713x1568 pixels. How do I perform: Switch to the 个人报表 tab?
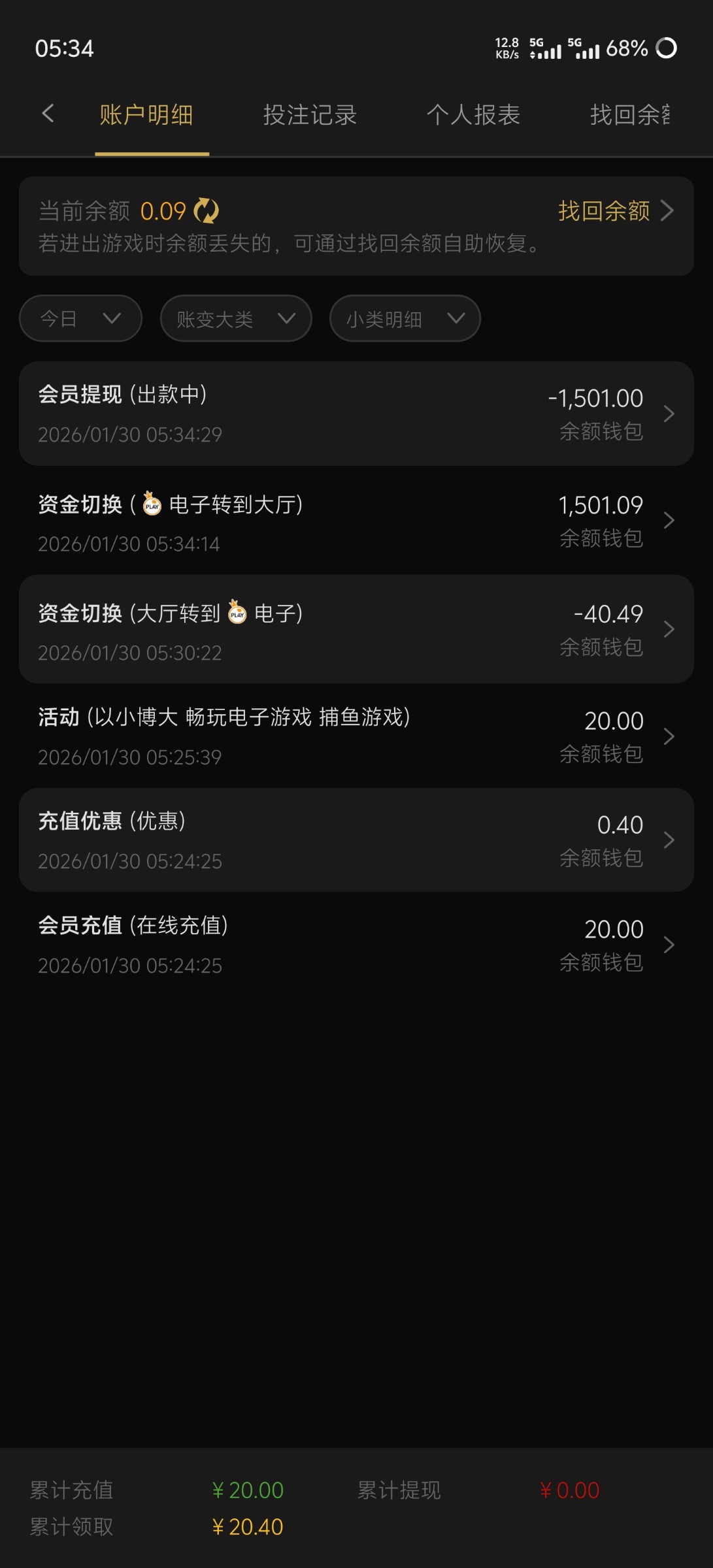[x=473, y=115]
